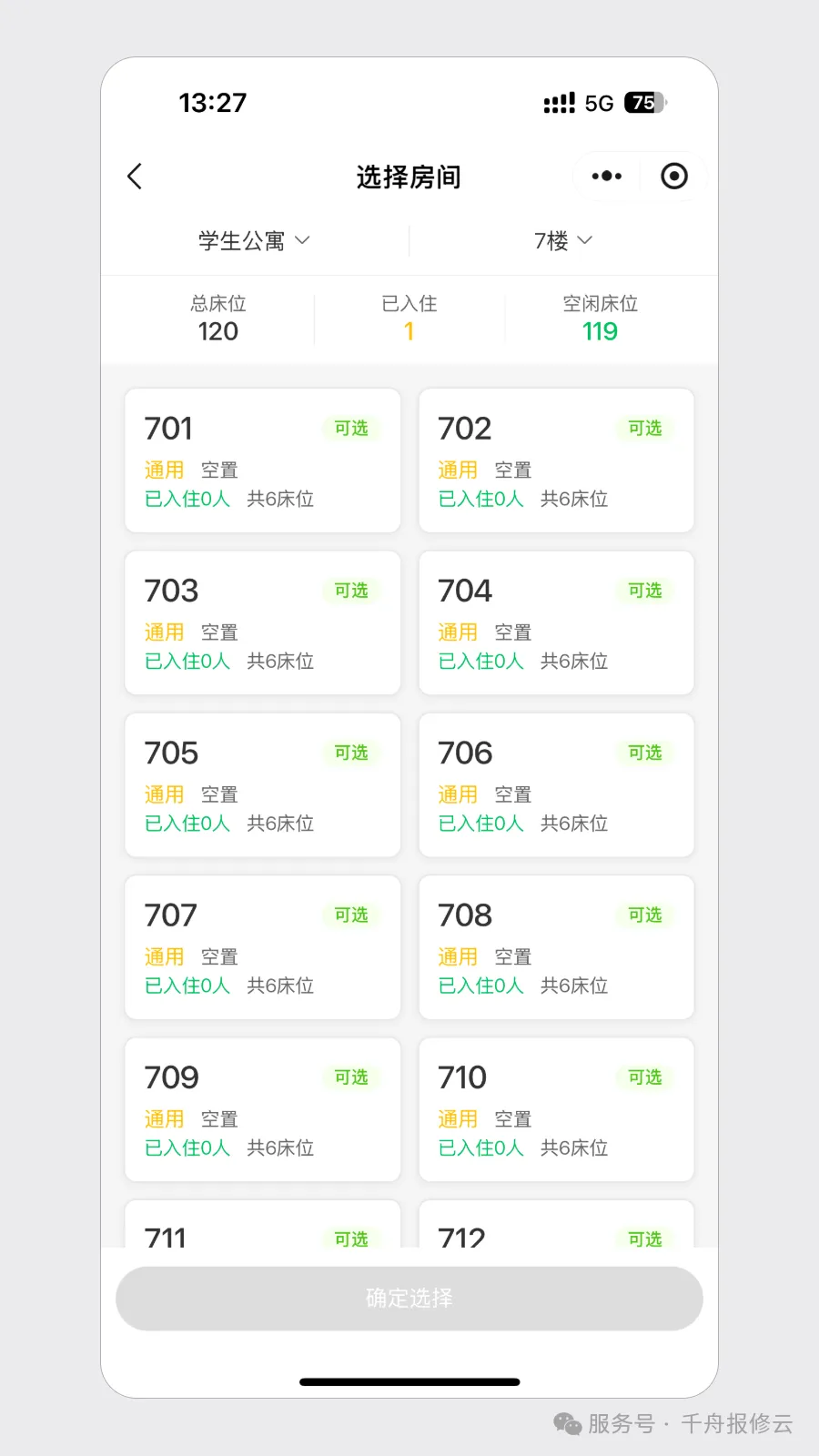Click the home indicator bar at bottom

409,1381
